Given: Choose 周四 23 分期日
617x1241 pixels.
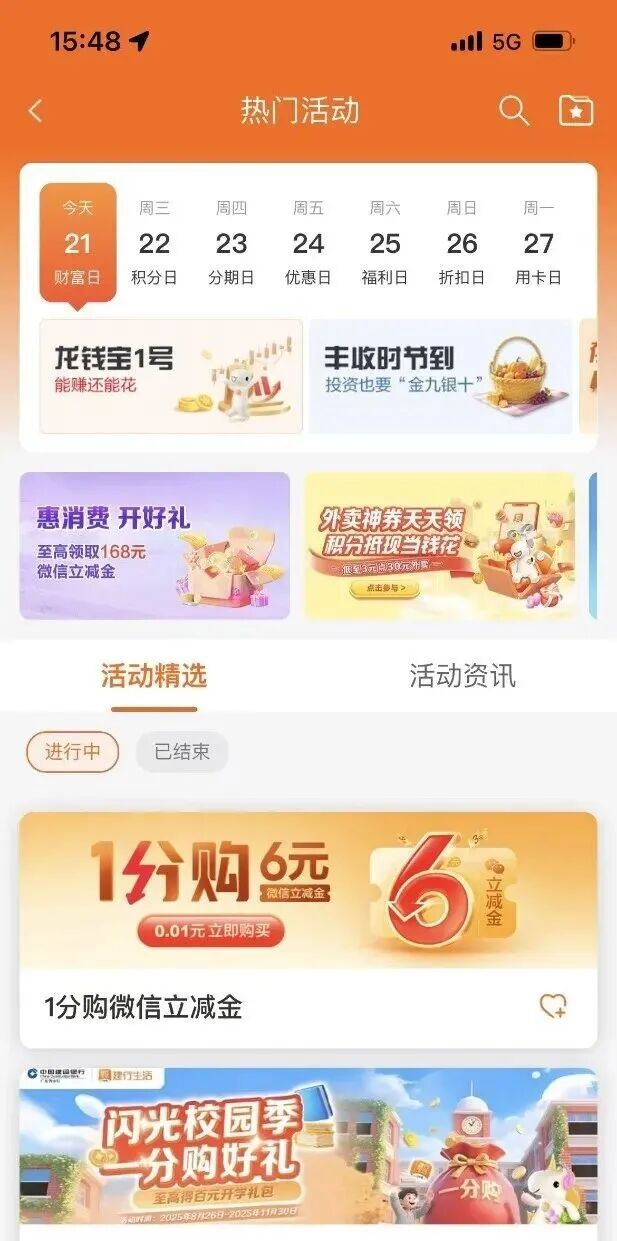Looking at the screenshot, I should coord(231,243).
